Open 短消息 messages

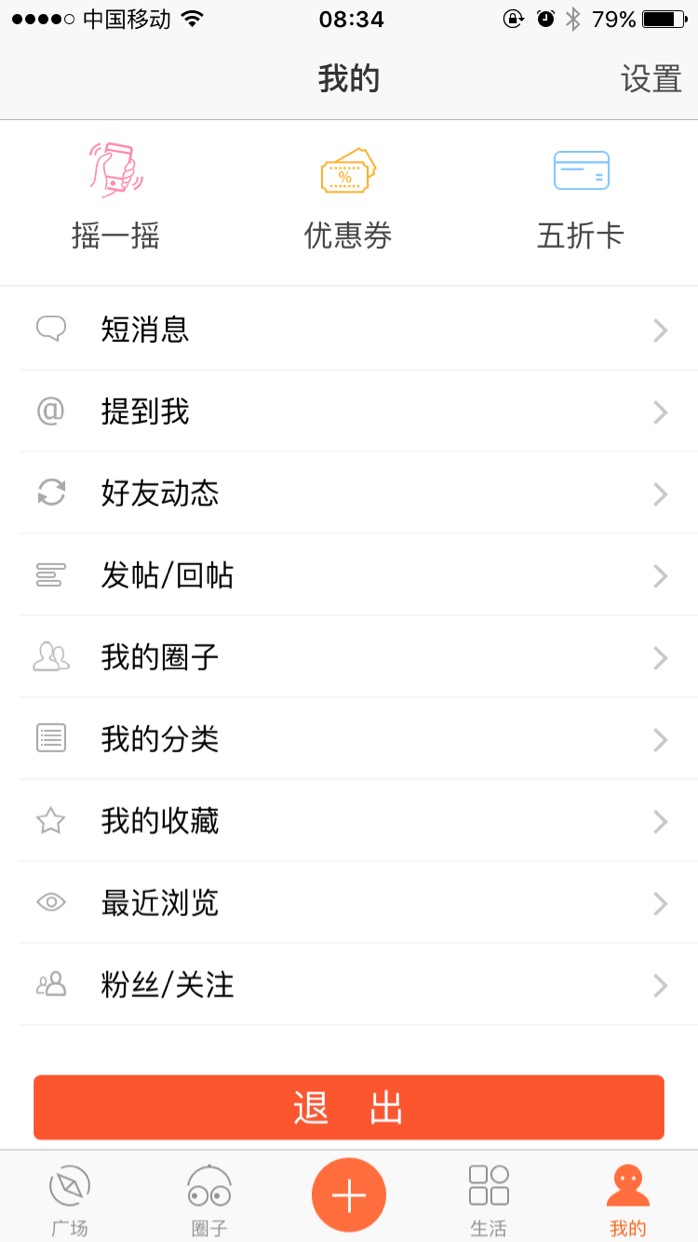[349, 329]
